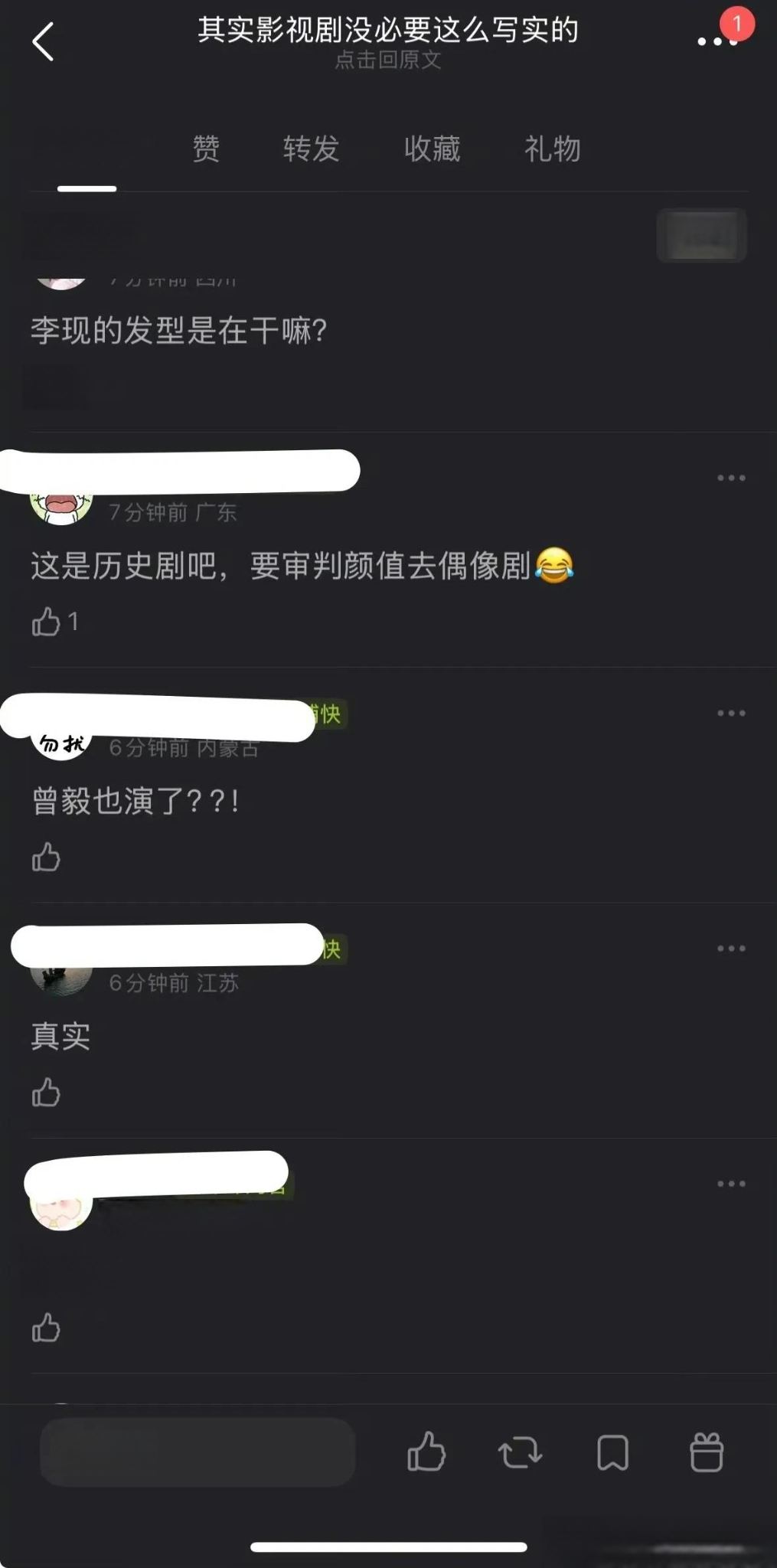
Task: Tap 点击回原文 to return to the post
Action: pyautogui.click(x=388, y=60)
